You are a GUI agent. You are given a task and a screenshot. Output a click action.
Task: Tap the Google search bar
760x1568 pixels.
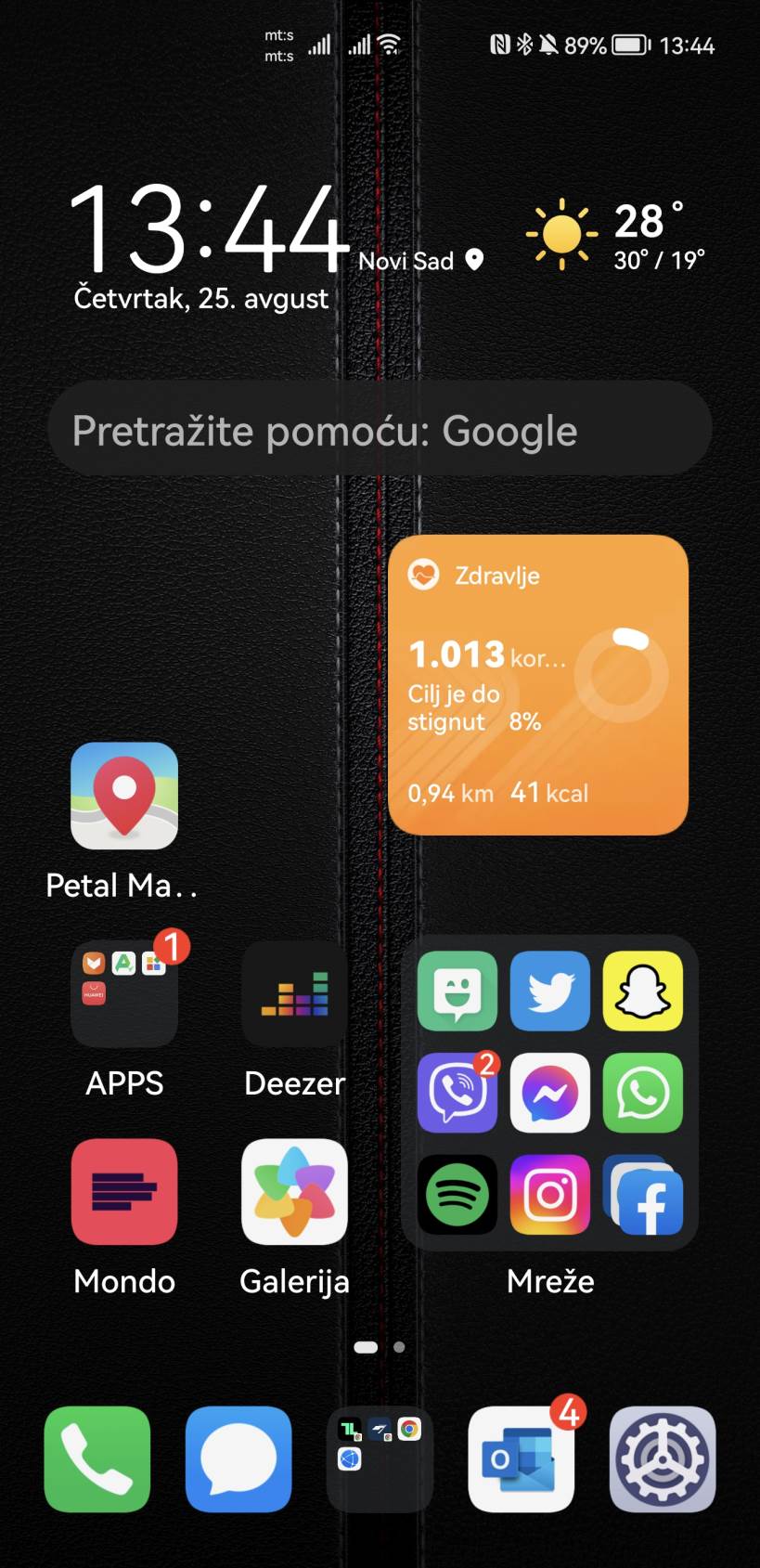[x=380, y=429]
